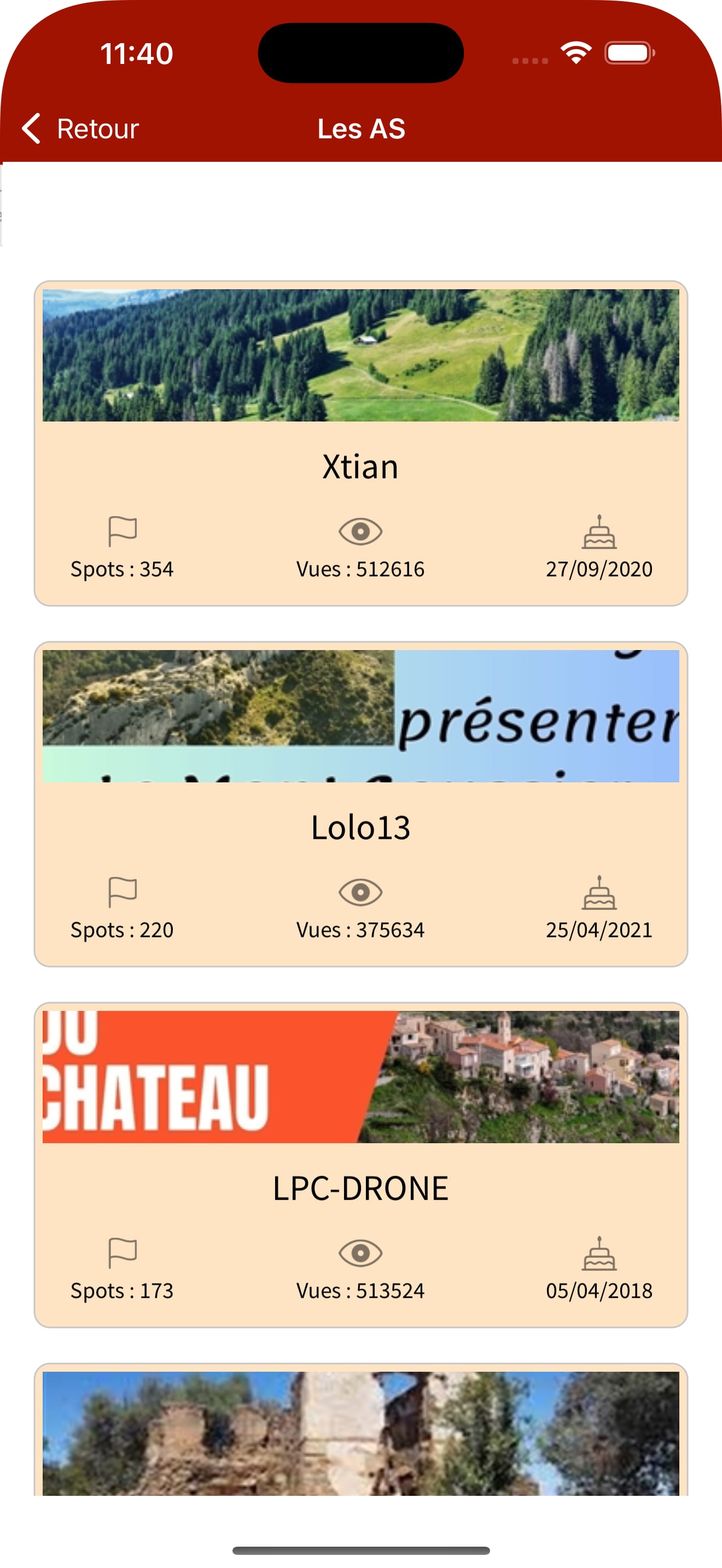Select the flag icon on LPC-DRONE's card
The width and height of the screenshot is (722, 1568).
point(122,1254)
